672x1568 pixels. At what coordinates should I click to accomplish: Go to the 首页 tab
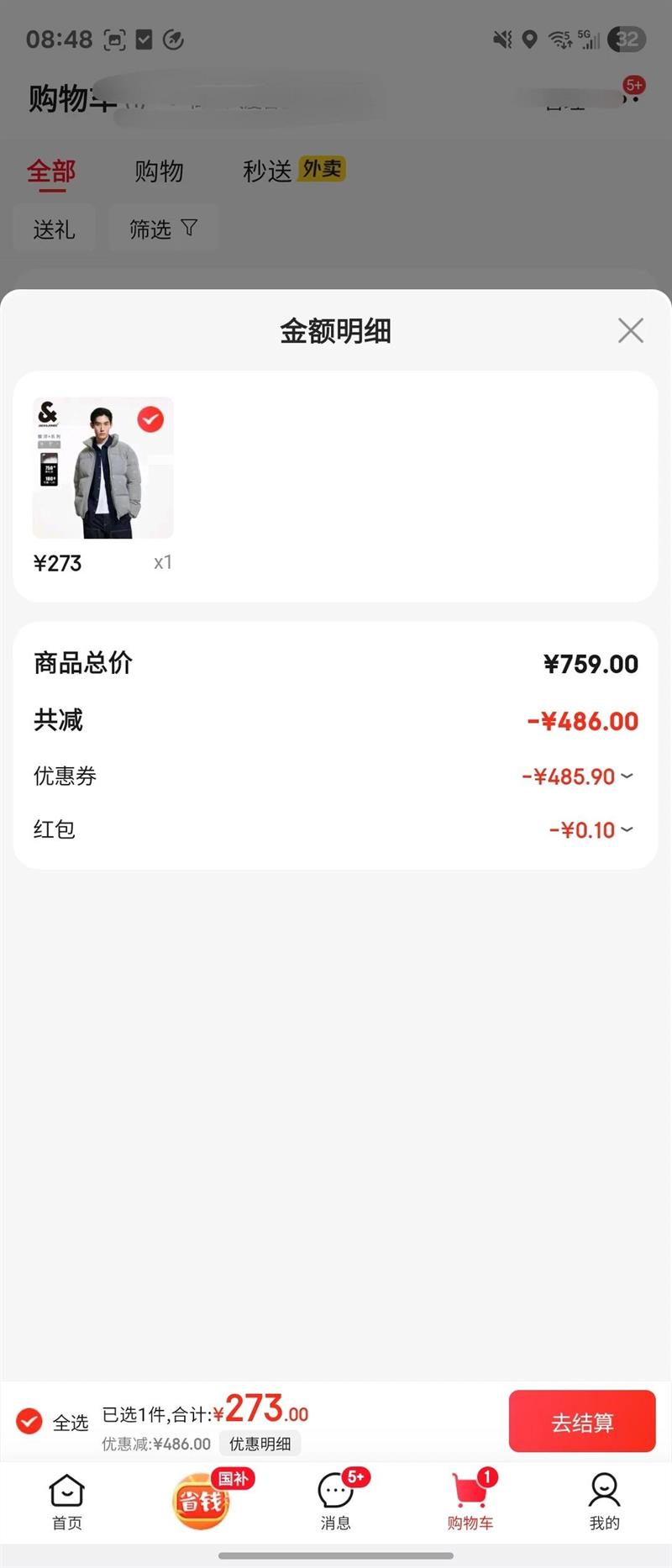point(67,1502)
